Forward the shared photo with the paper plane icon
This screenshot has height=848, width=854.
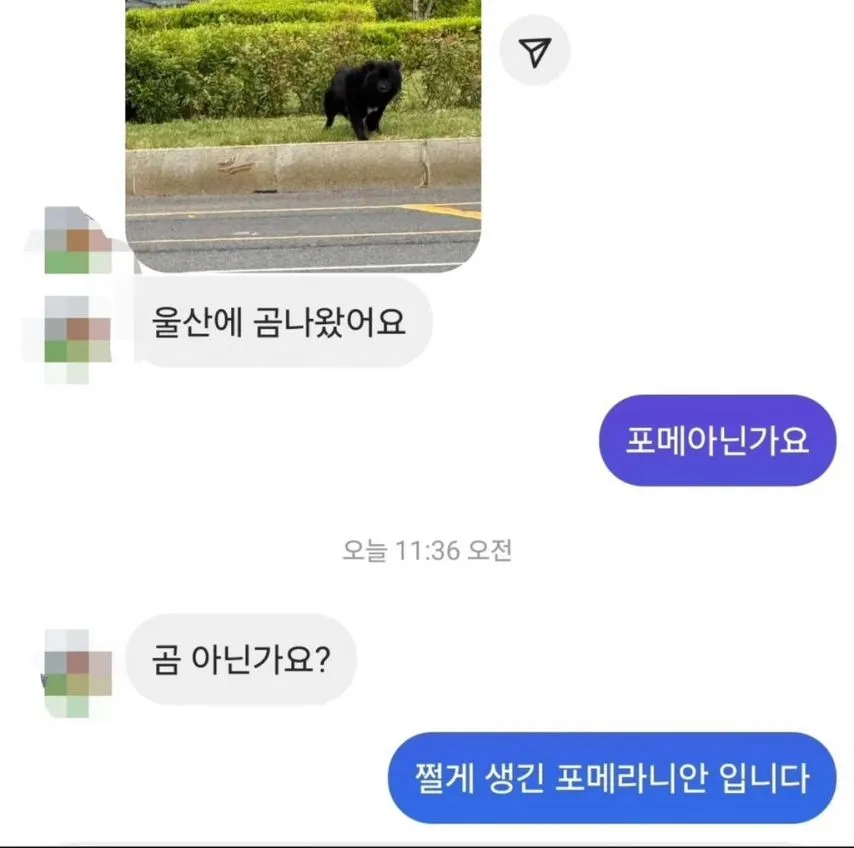pyautogui.click(x=535, y=51)
